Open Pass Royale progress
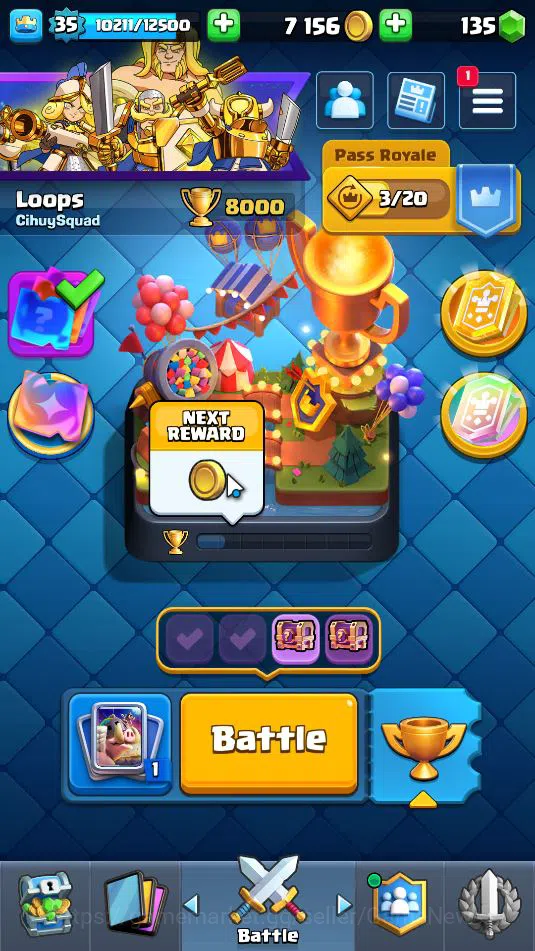 click(422, 188)
